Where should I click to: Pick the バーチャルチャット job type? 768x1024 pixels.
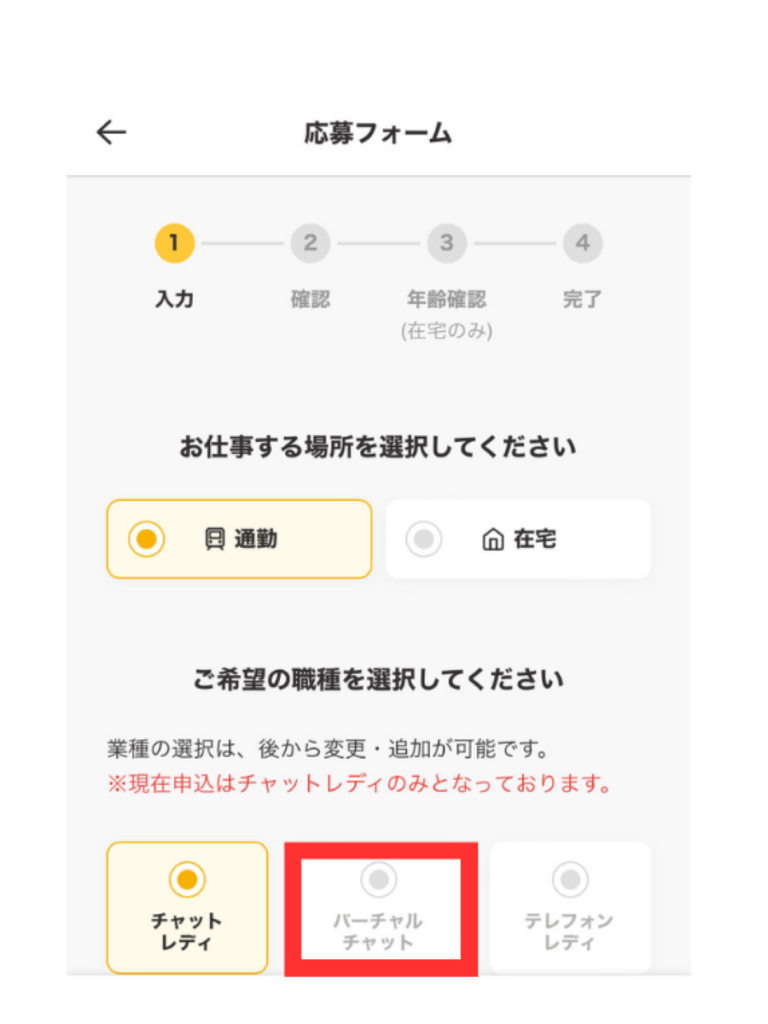pos(379,907)
